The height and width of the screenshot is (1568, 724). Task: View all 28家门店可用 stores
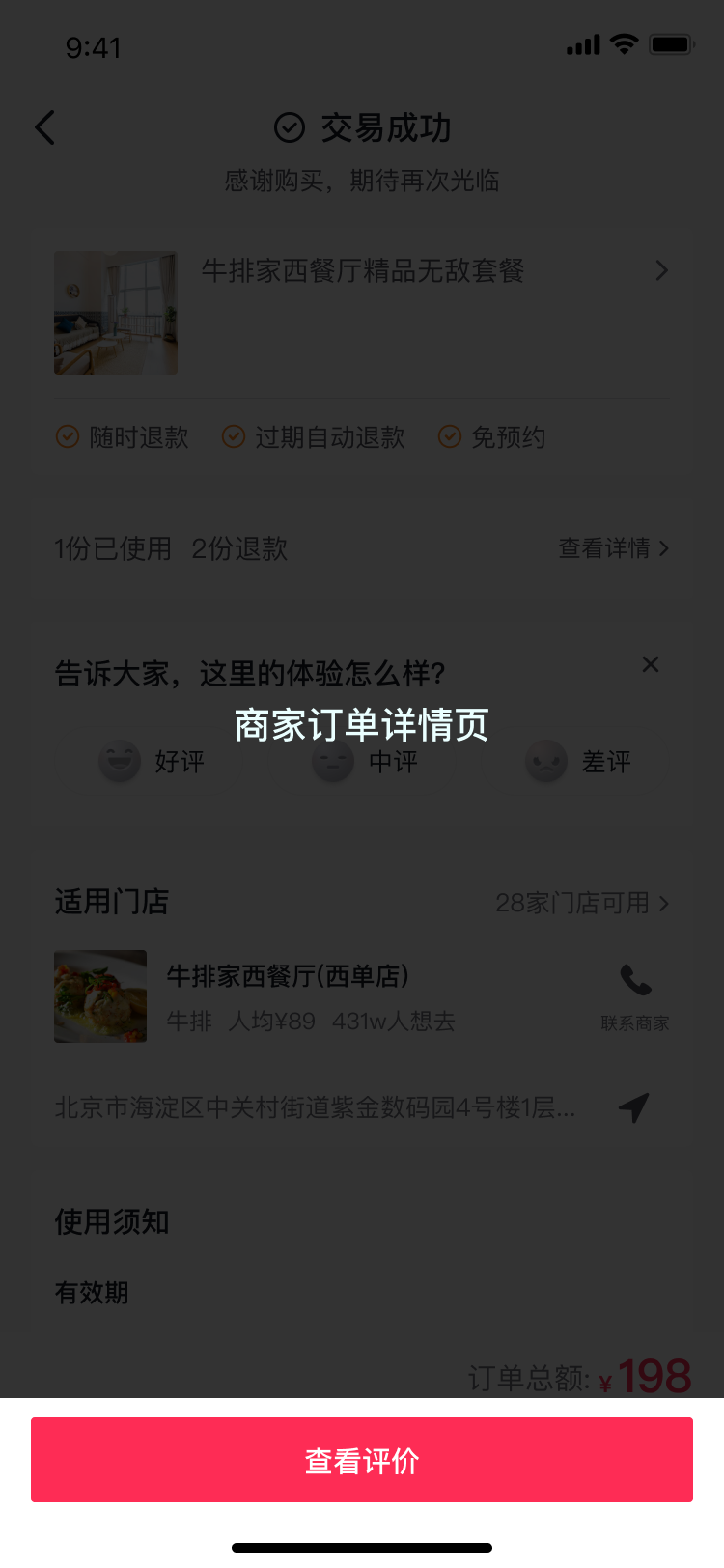[x=581, y=903]
